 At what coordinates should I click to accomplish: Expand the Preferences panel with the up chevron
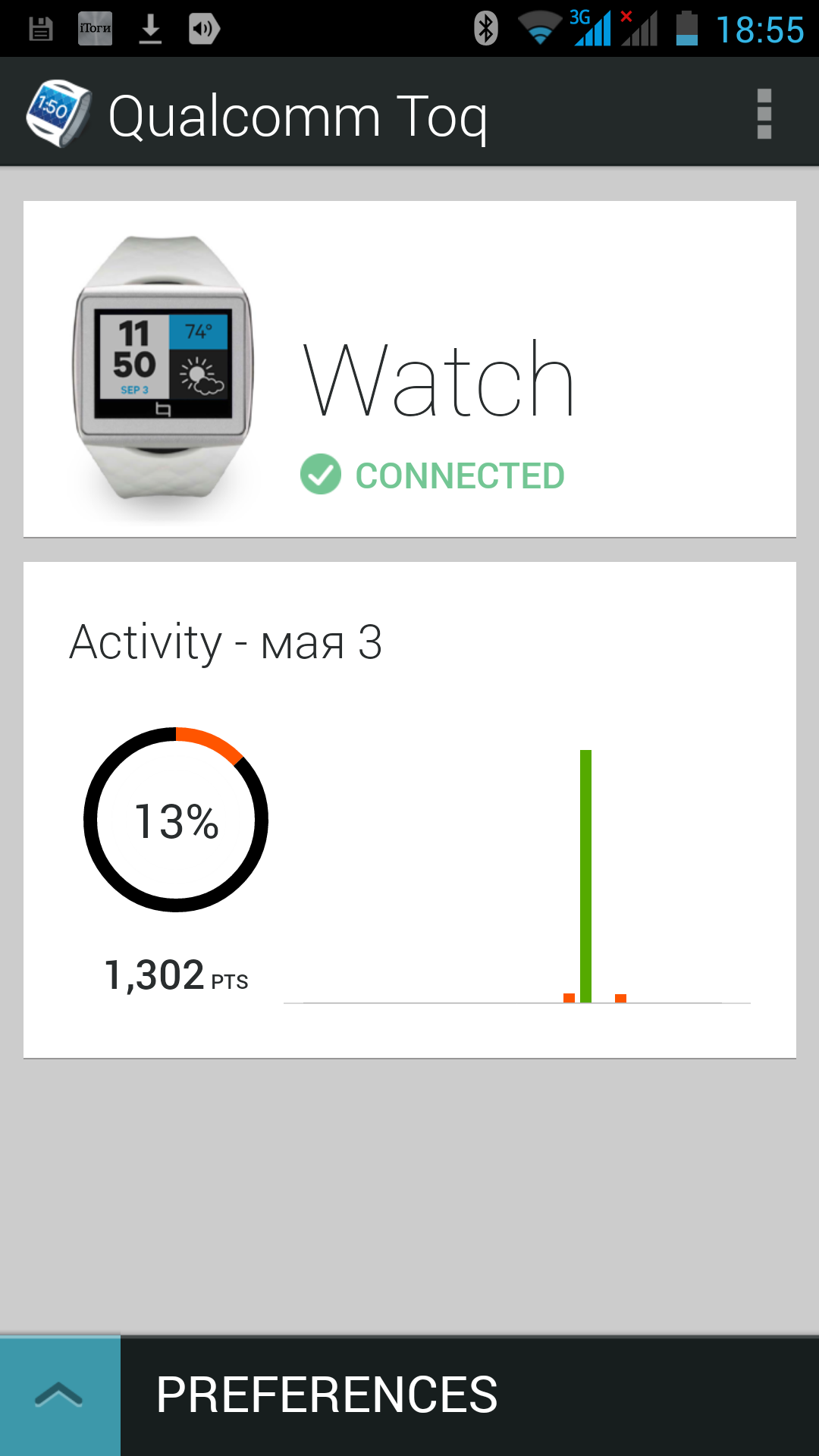(x=59, y=1395)
